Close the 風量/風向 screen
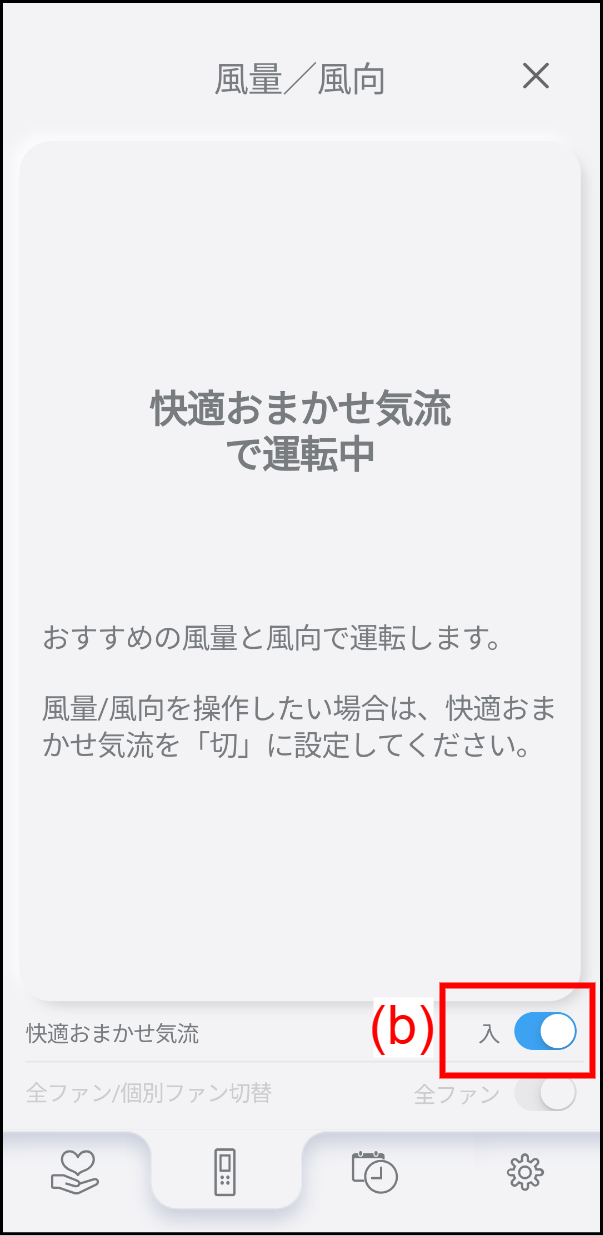 tap(536, 76)
